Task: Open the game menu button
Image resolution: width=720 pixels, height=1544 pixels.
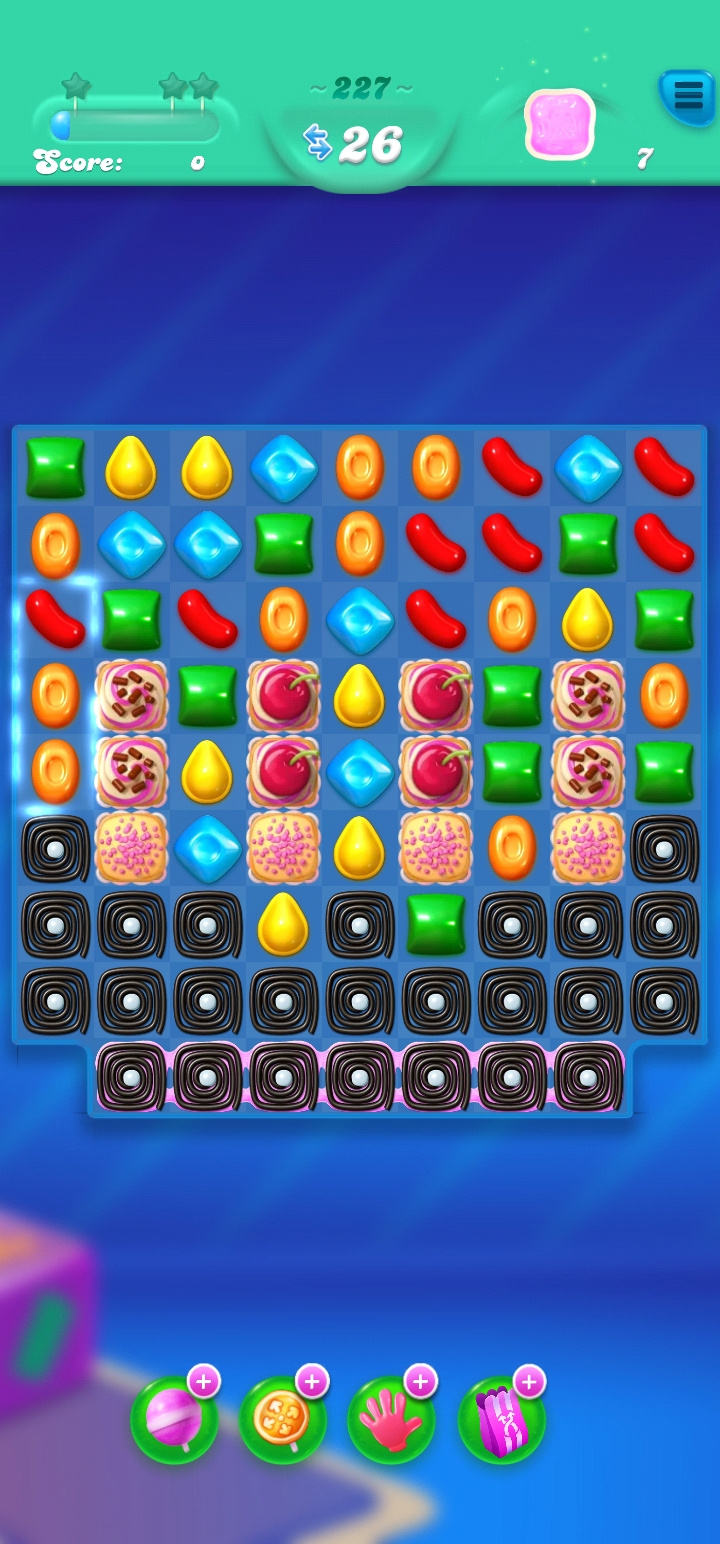Action: (x=688, y=97)
